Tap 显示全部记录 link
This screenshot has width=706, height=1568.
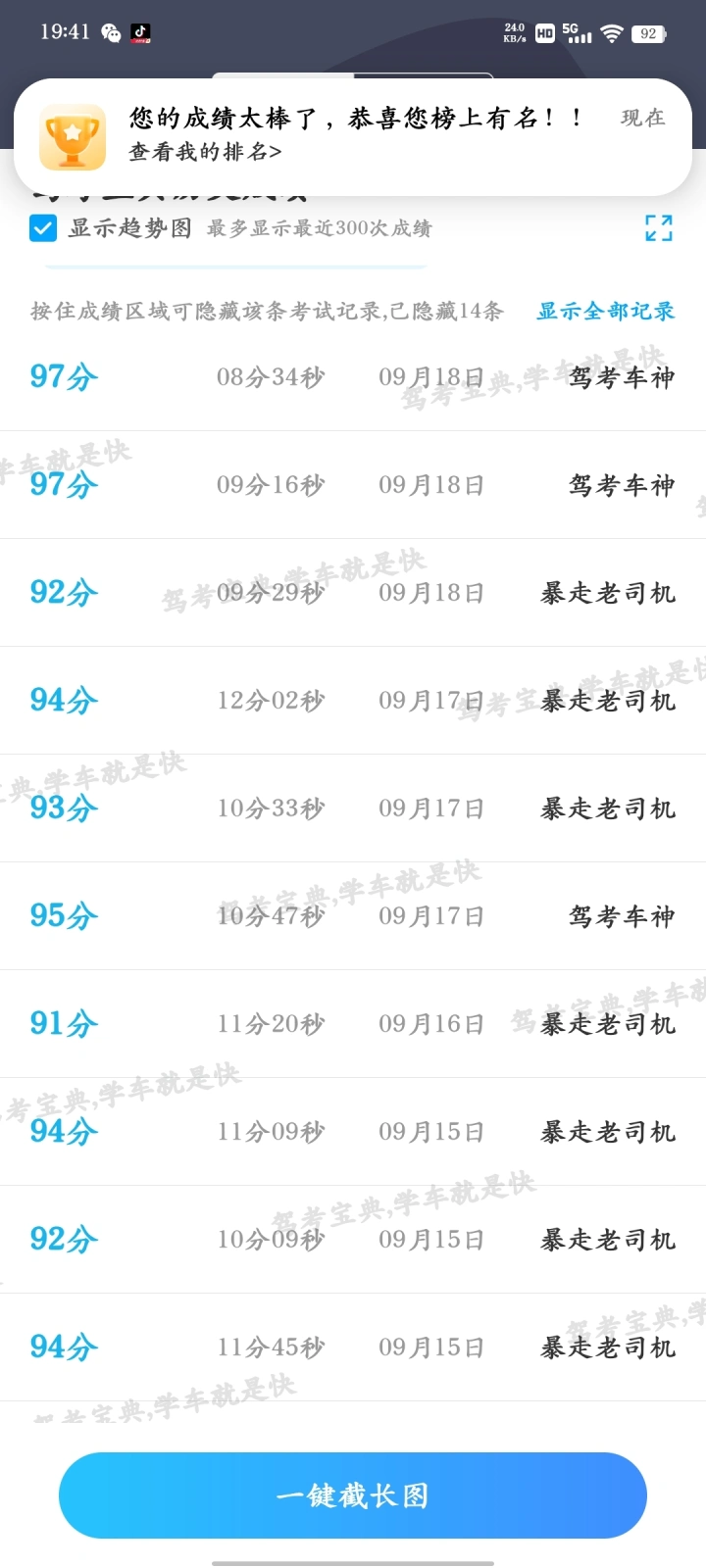pos(606,312)
